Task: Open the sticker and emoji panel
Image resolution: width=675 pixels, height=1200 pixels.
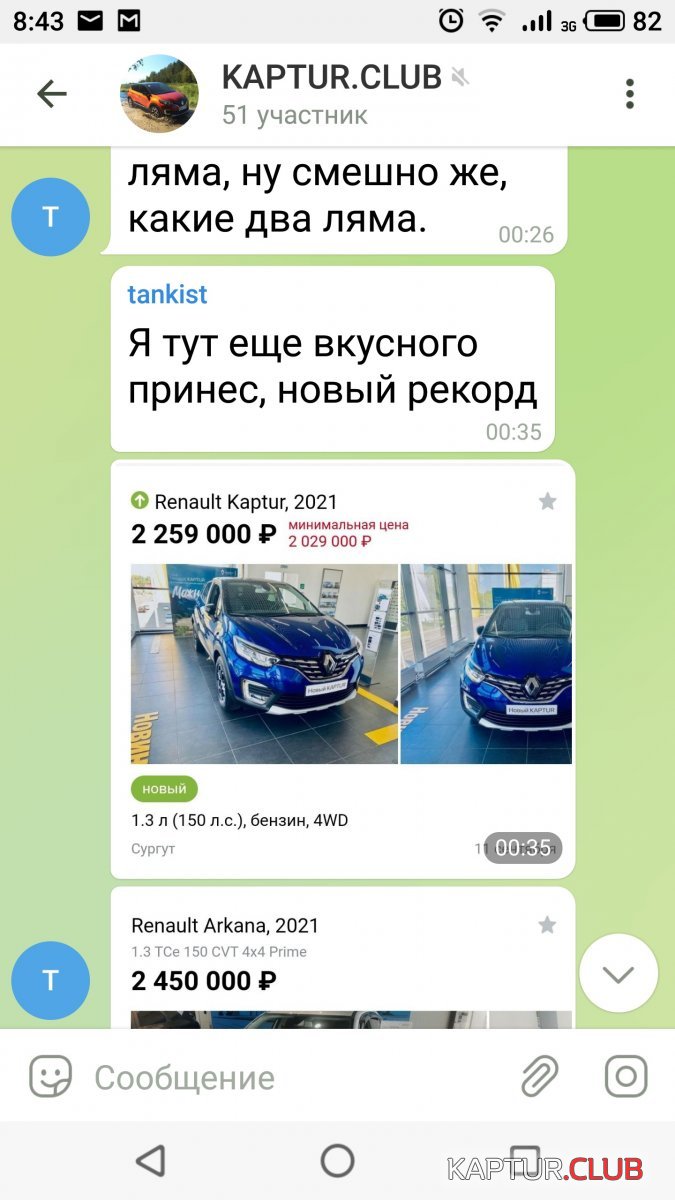Action: 50,1077
